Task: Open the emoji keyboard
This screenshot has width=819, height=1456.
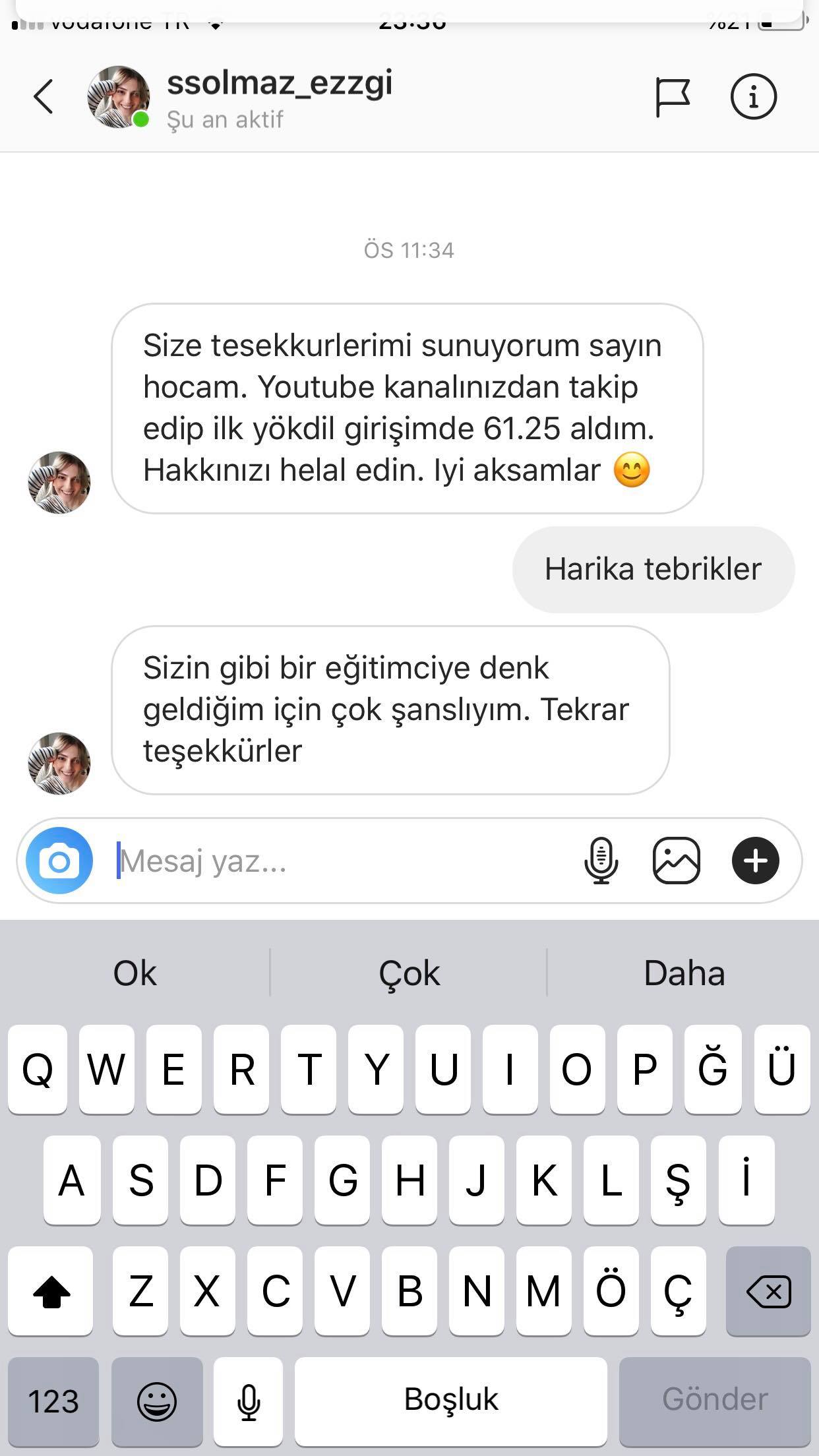Action: 156,1401
